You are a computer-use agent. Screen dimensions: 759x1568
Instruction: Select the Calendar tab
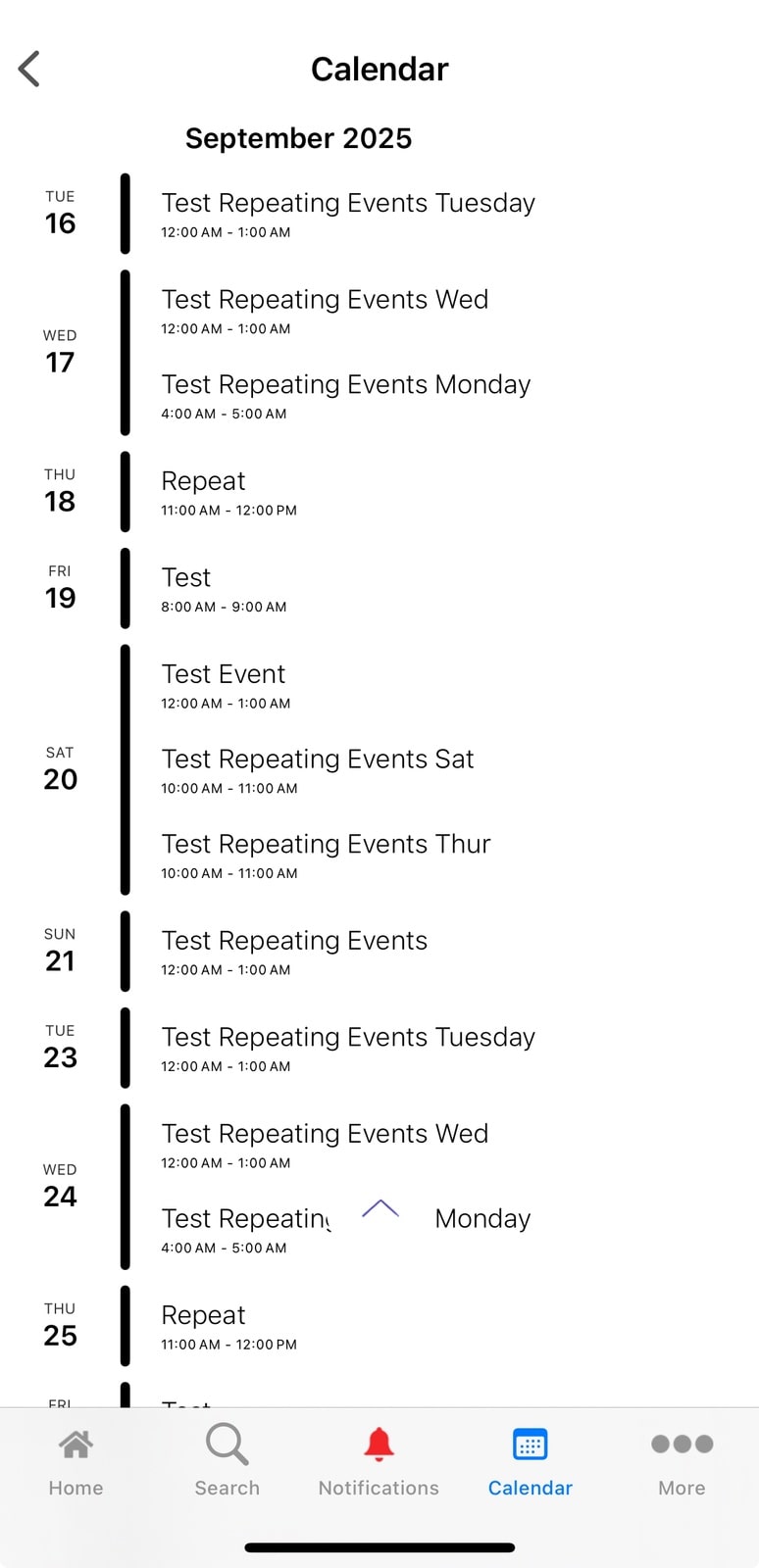pos(530,1461)
